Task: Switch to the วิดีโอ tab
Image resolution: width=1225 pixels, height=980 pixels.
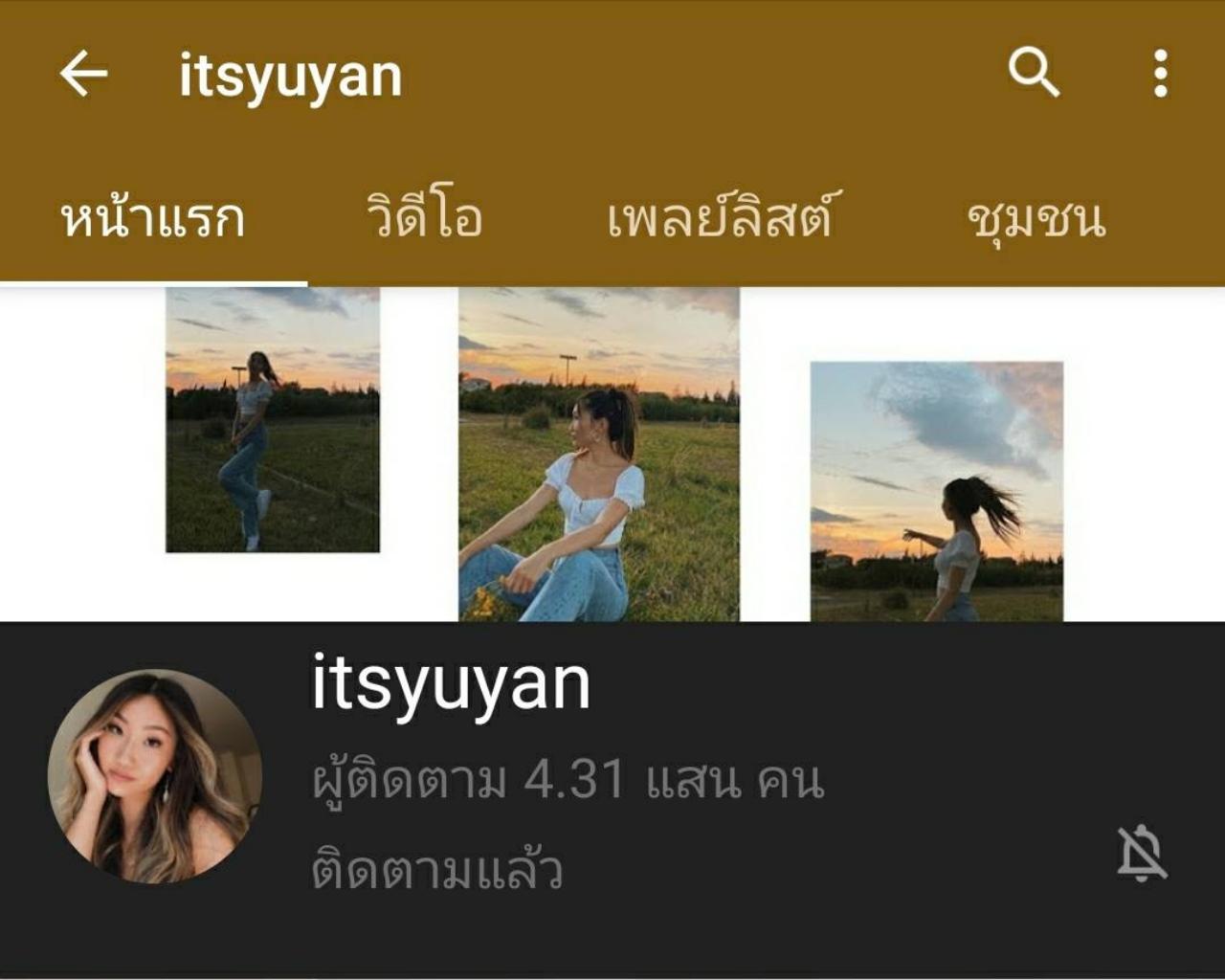Action: tap(424, 219)
